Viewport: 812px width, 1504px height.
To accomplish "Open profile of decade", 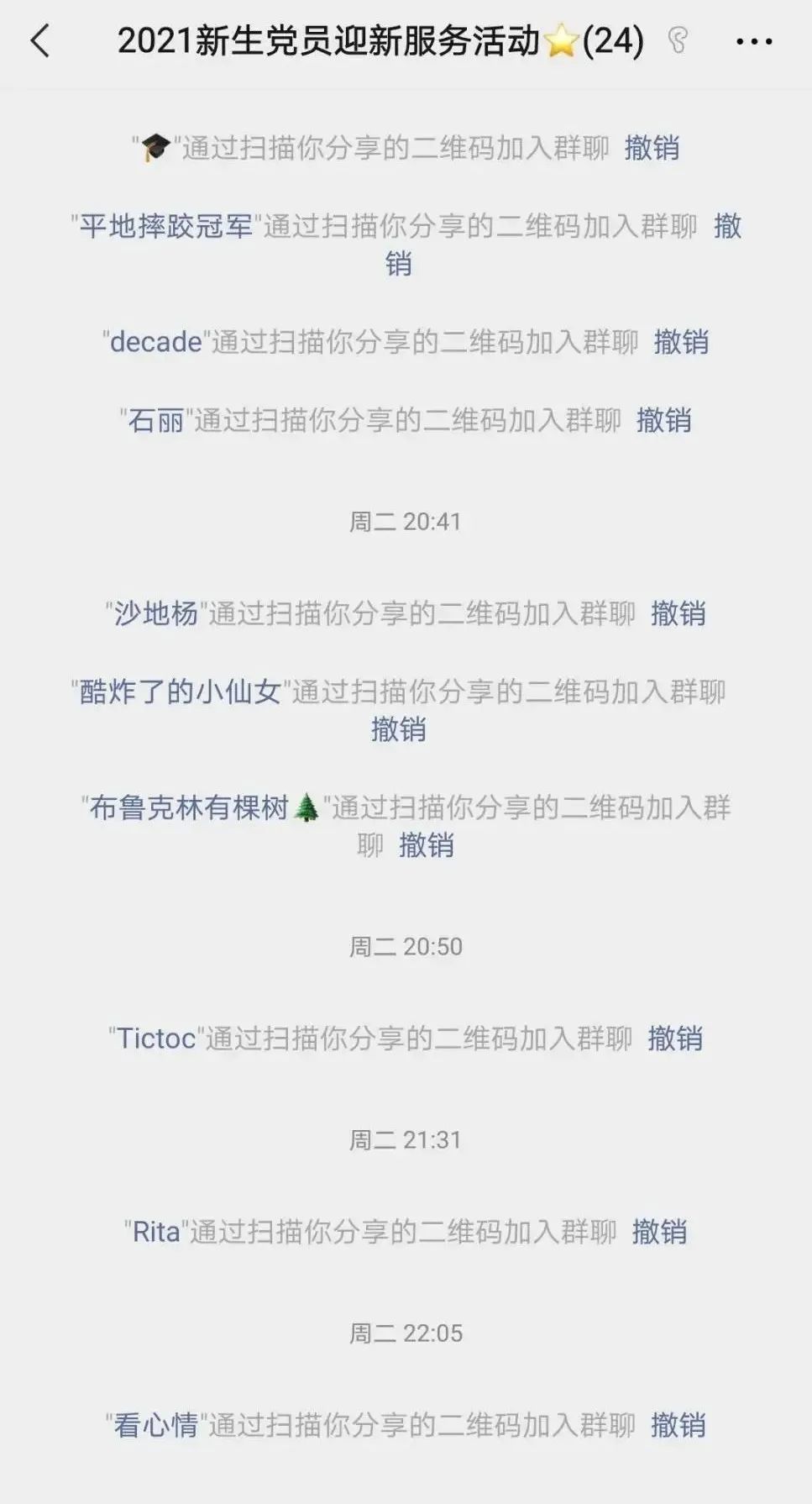I will tap(156, 342).
